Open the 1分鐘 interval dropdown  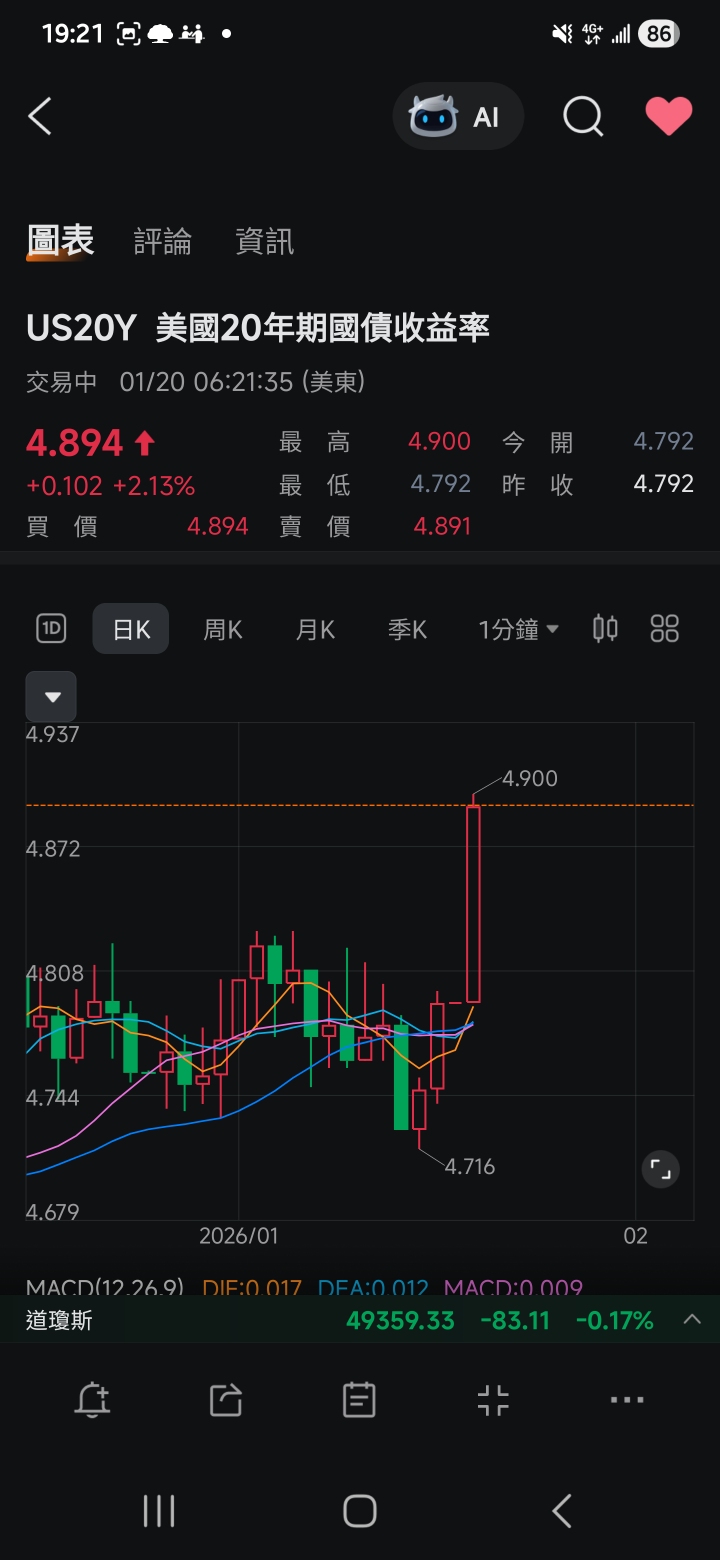517,628
